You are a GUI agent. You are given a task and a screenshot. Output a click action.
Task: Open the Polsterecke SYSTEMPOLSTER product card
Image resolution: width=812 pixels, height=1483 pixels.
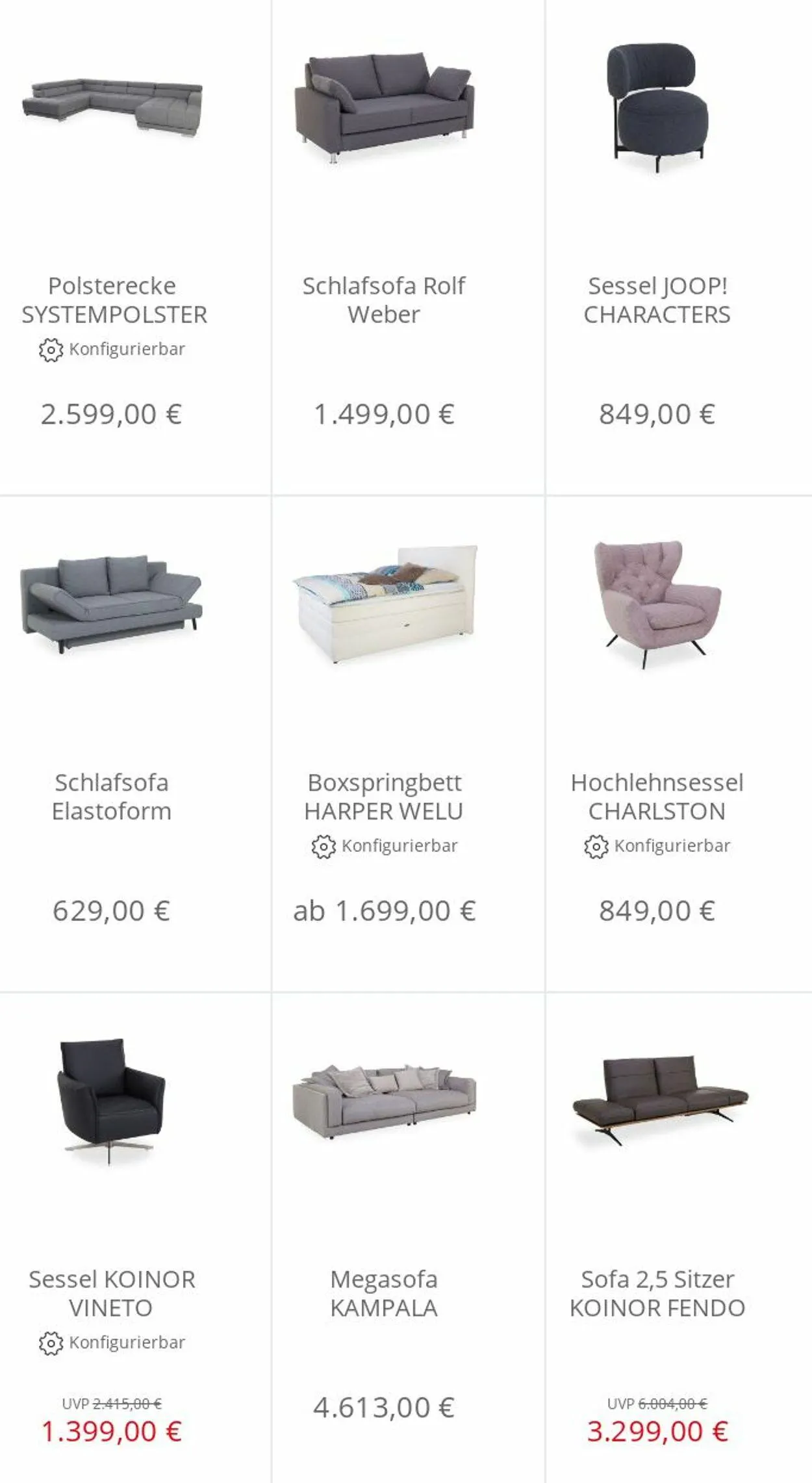click(x=114, y=300)
